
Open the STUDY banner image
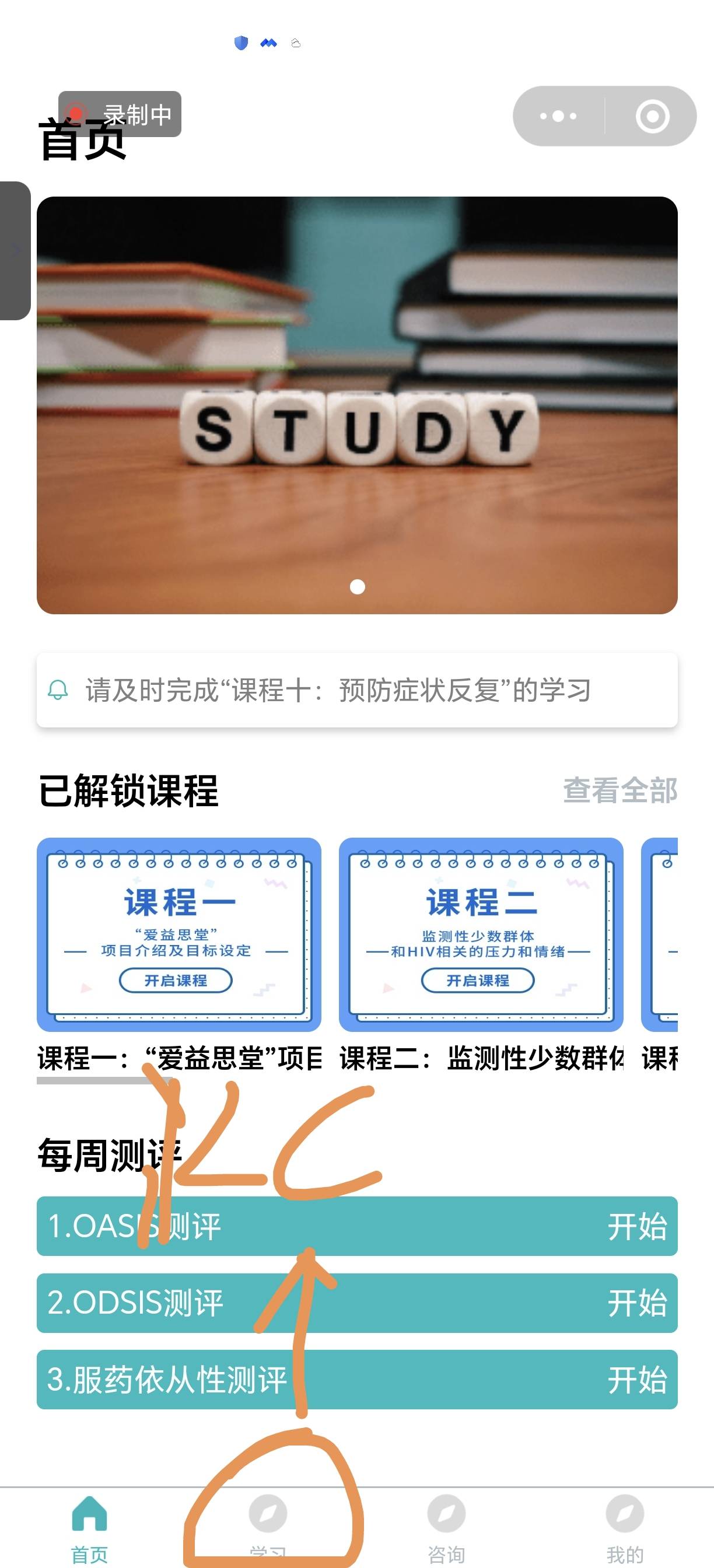click(x=358, y=405)
